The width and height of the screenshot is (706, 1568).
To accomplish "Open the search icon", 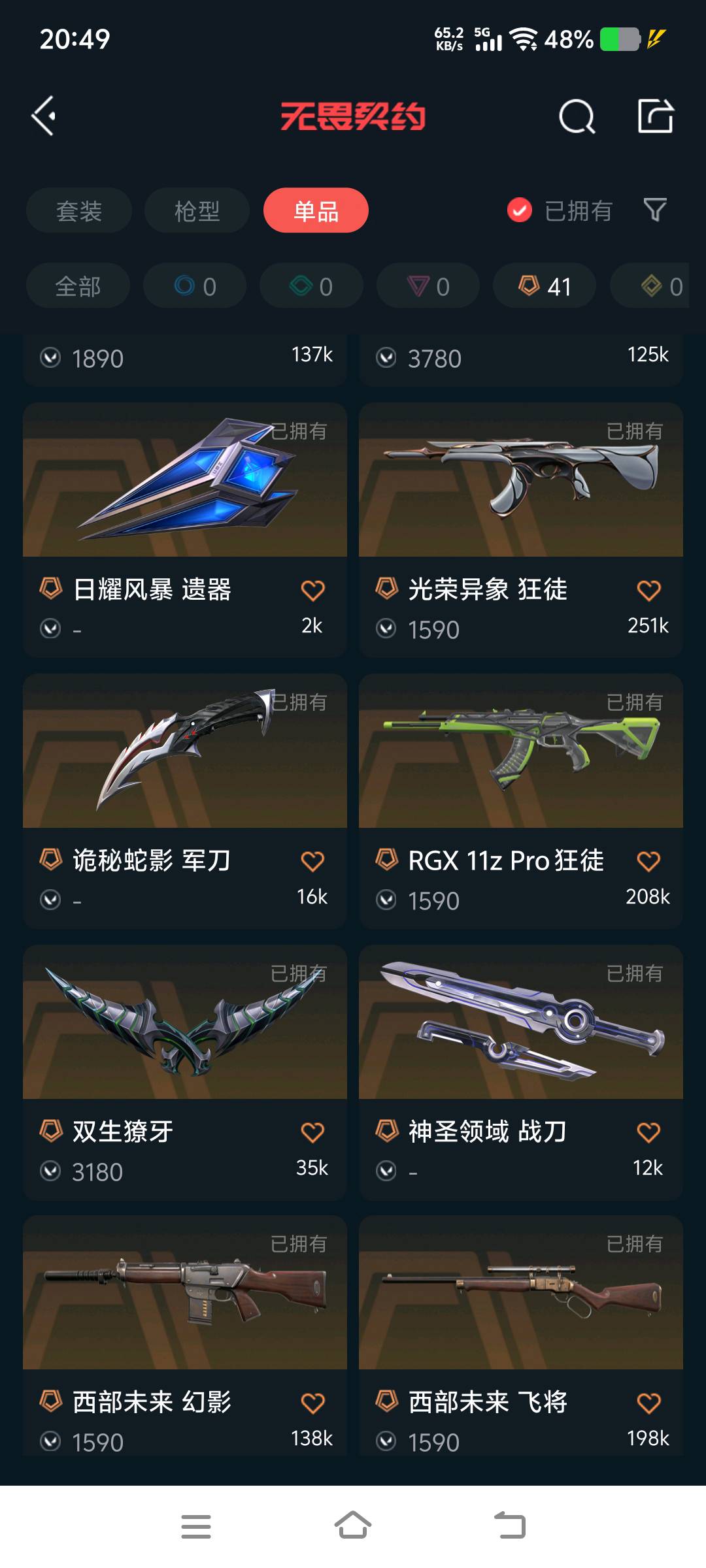I will point(577,117).
